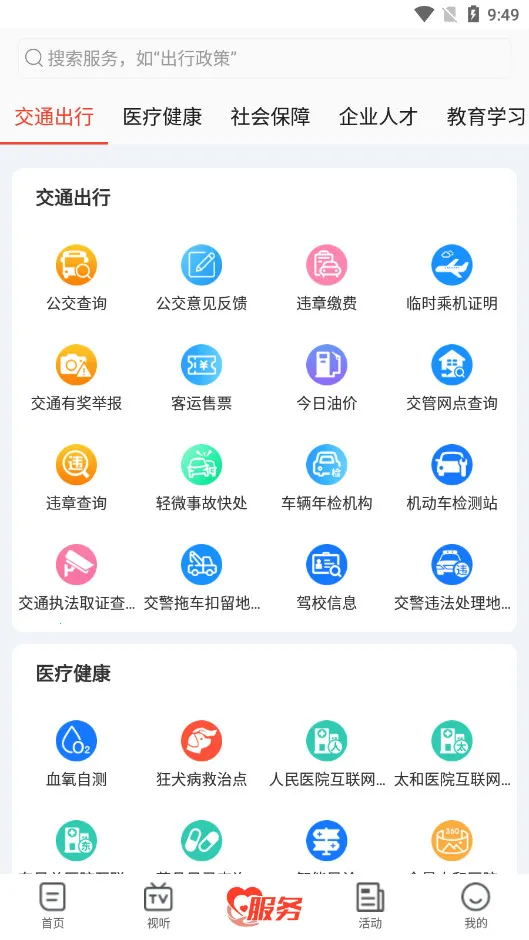529x940 pixels.
Task: Open 临时乘机证明 service
Action: click(x=452, y=278)
